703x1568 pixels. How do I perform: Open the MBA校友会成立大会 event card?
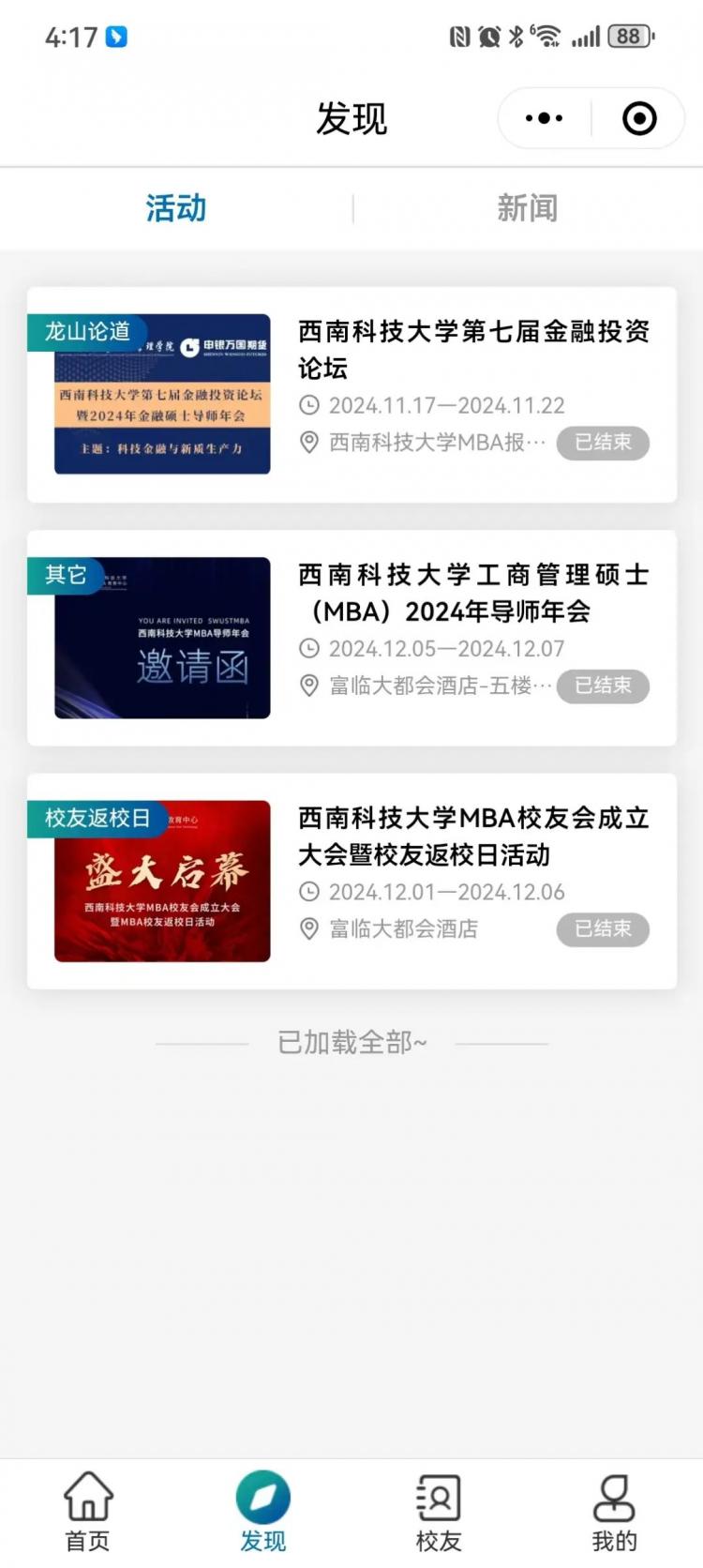click(351, 882)
